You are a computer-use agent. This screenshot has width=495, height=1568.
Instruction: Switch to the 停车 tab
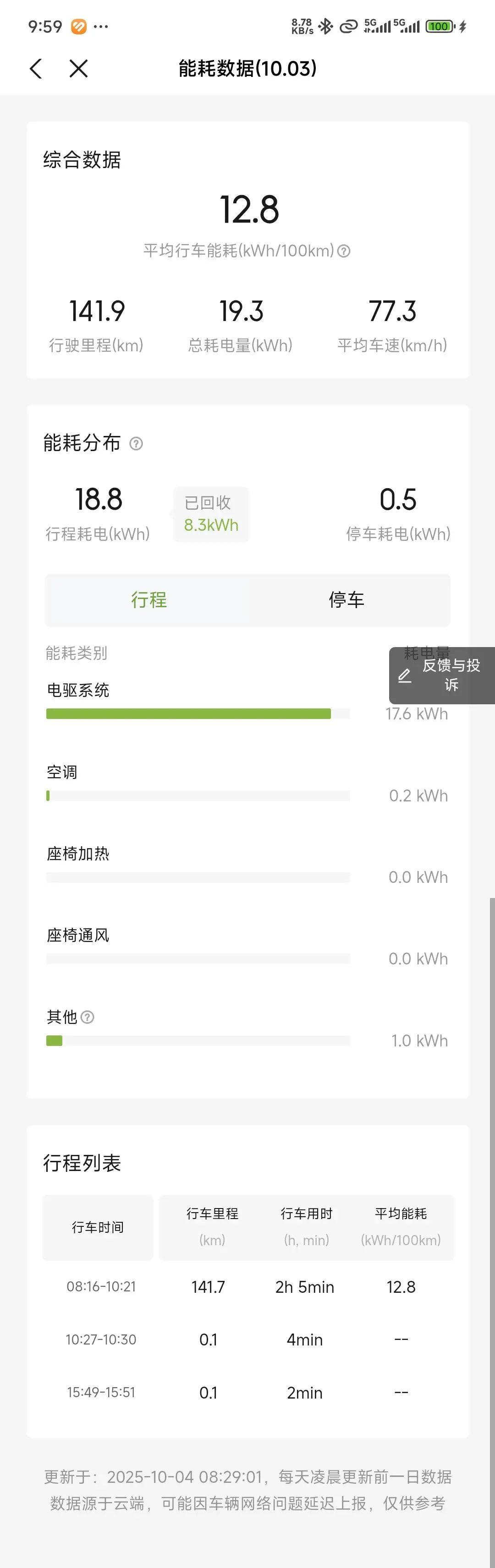coord(346,600)
